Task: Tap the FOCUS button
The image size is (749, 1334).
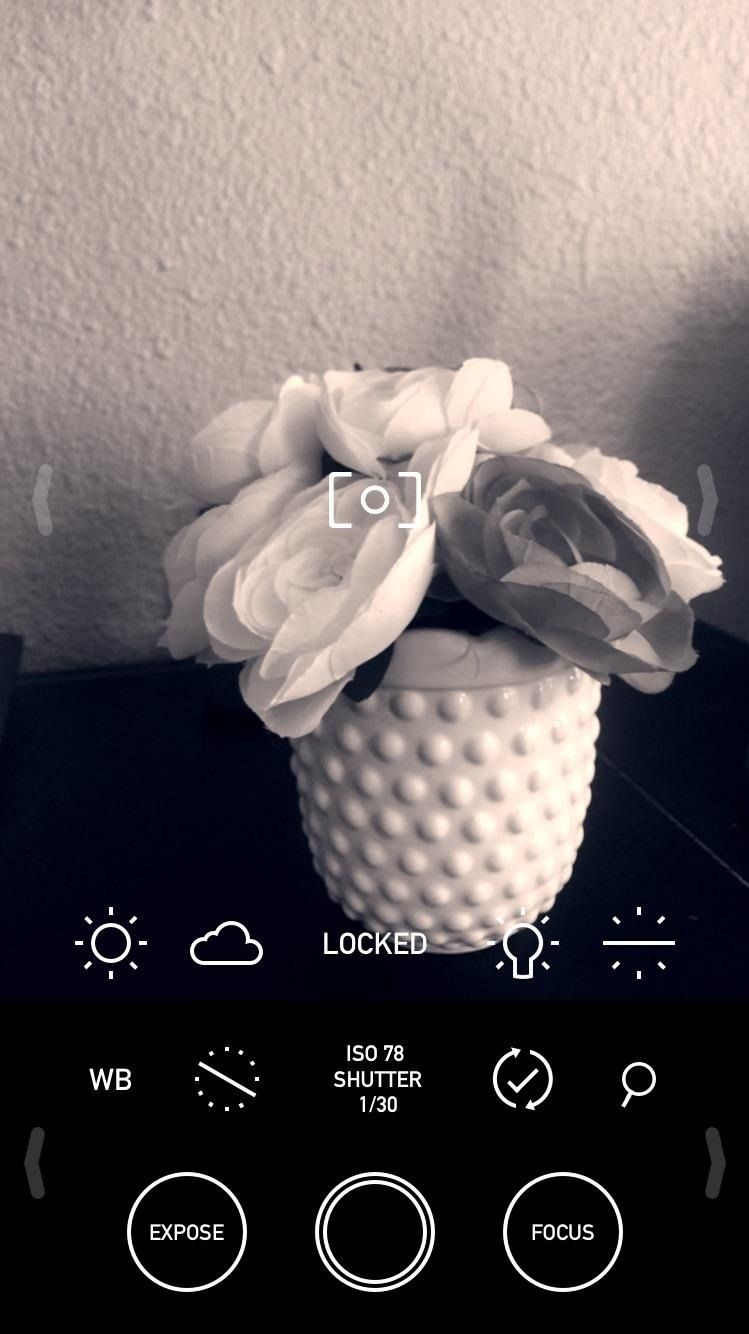Action: [x=563, y=1232]
